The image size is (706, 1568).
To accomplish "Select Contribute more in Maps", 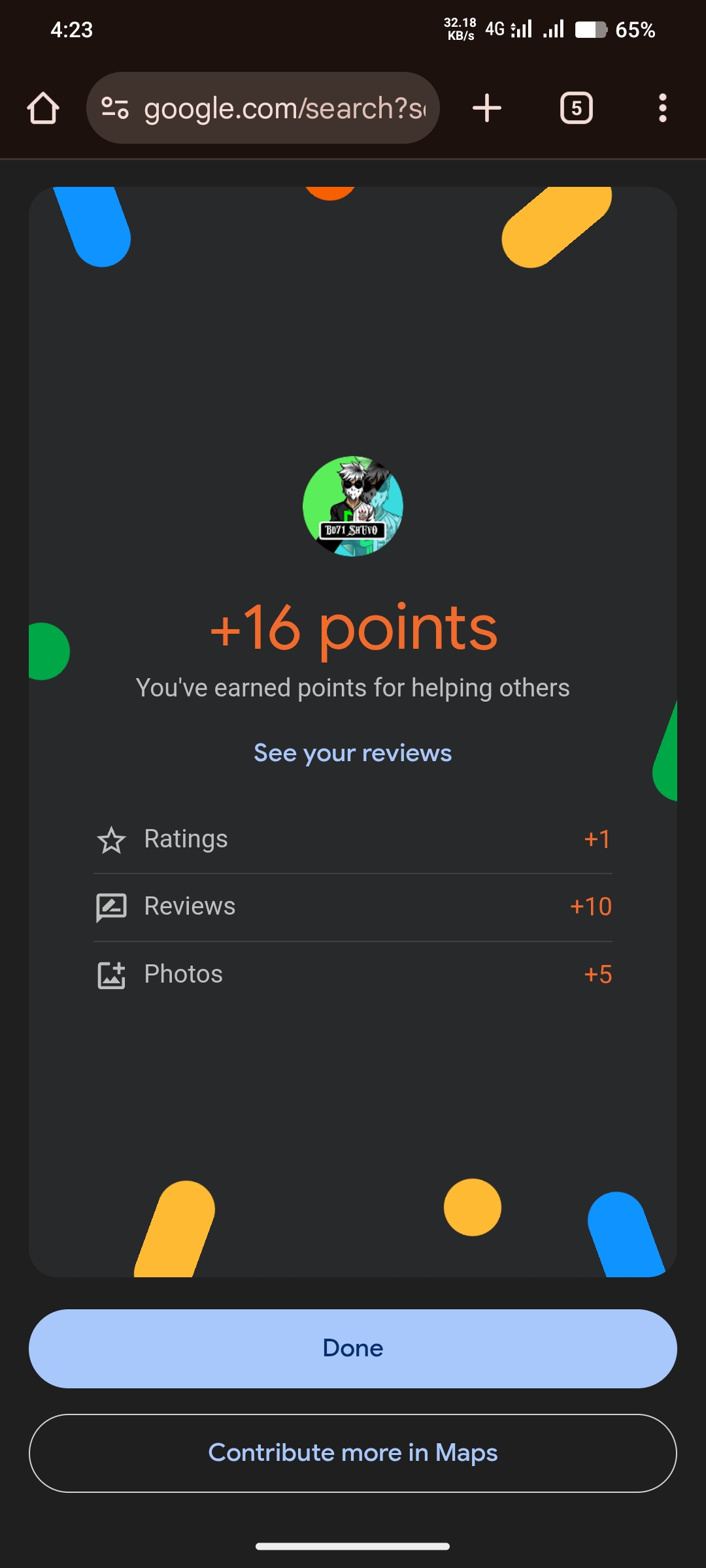I will [x=352, y=1453].
